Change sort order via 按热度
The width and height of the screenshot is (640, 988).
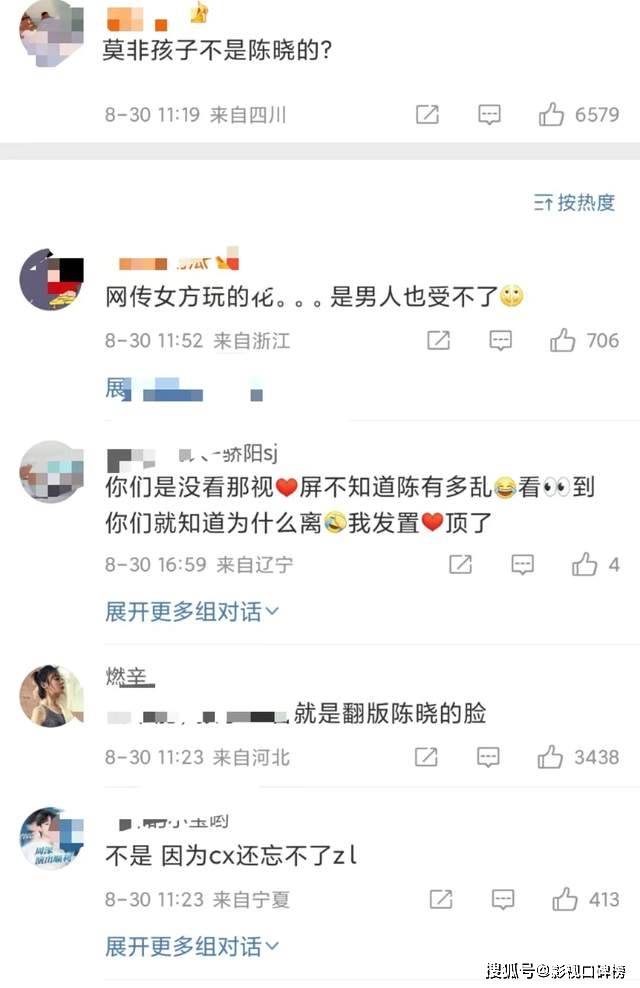pos(574,203)
